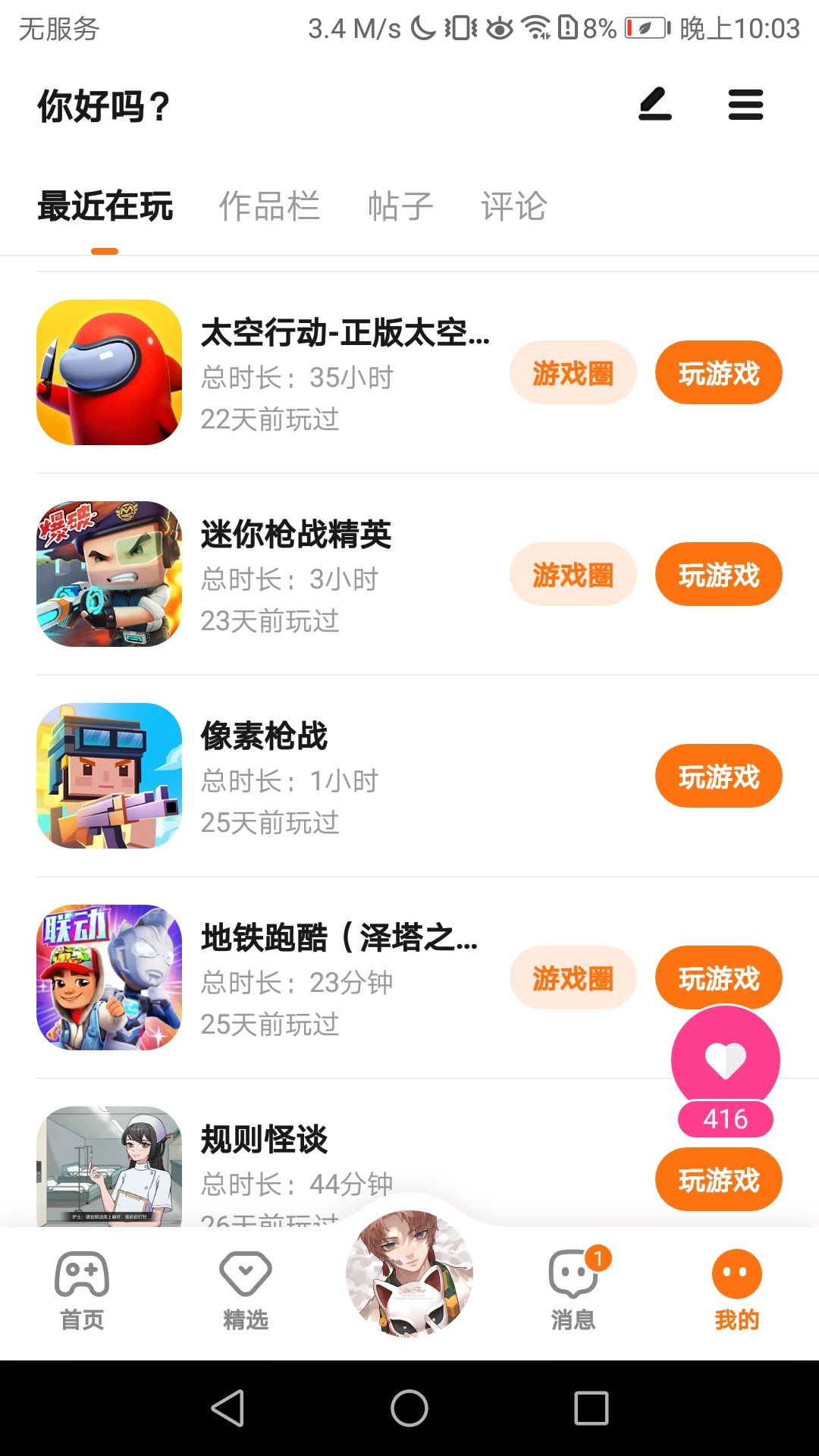
Task: Open 游戏圈 for 迷你枪战精英
Action: tap(573, 575)
